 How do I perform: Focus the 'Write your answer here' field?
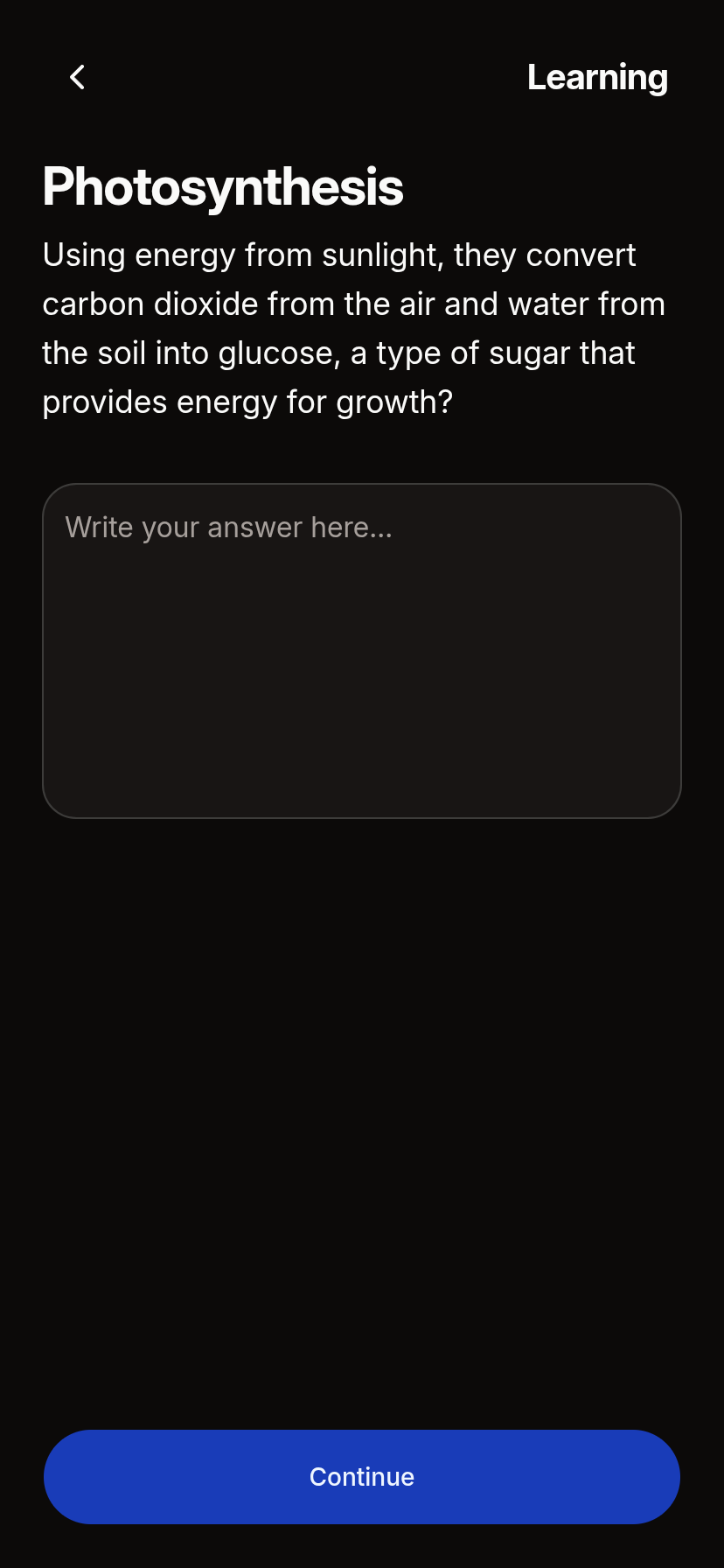pyautogui.click(x=362, y=650)
